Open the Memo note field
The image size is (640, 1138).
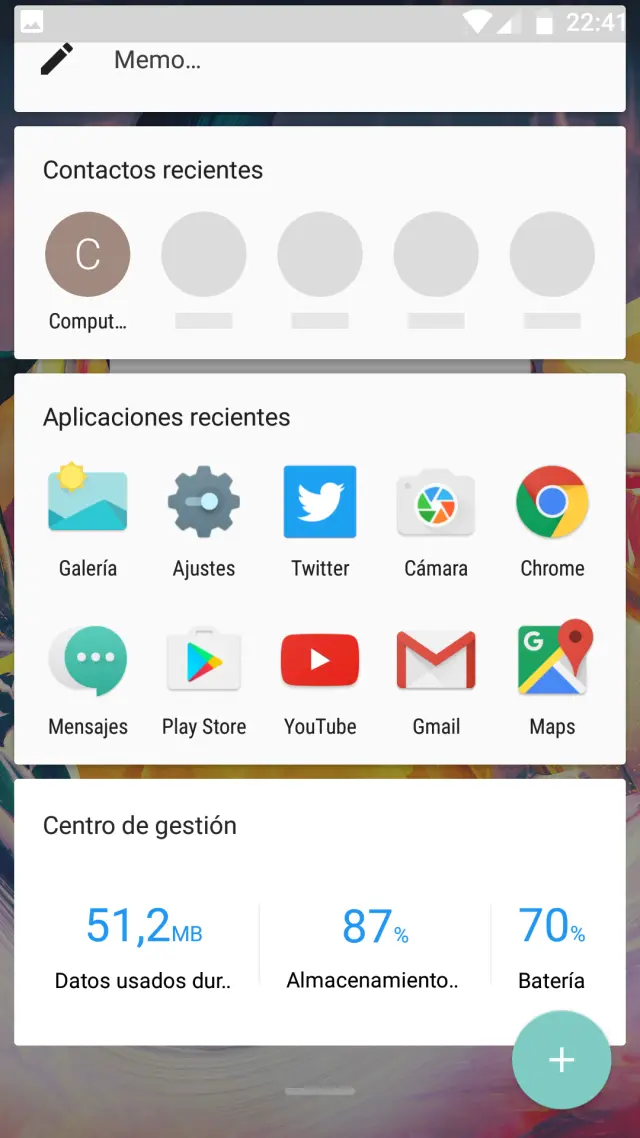click(157, 60)
